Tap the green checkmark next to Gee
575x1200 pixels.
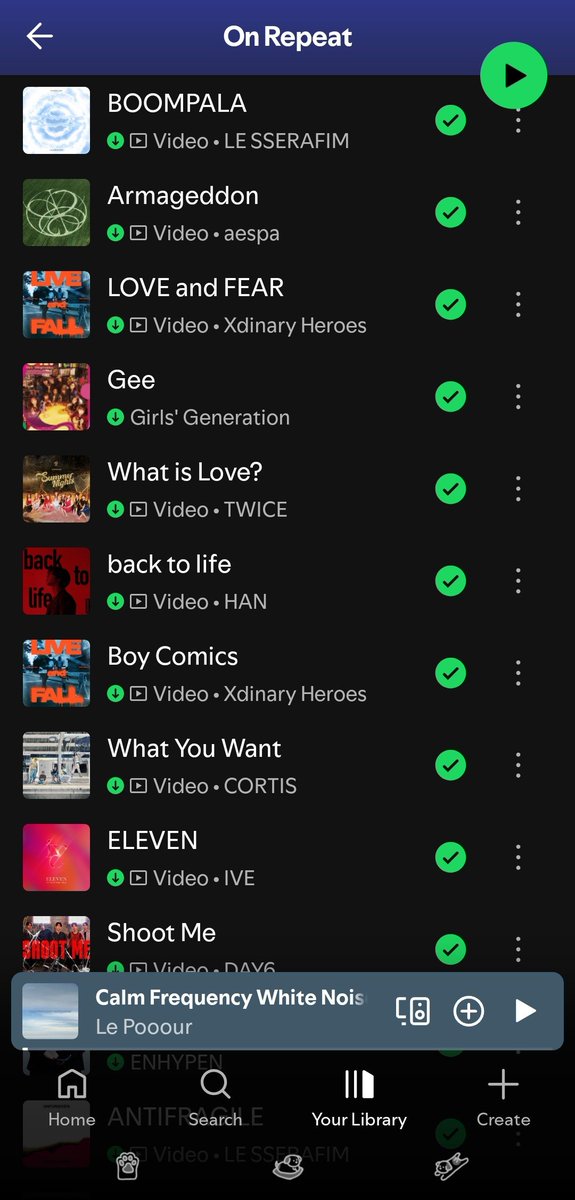click(451, 397)
